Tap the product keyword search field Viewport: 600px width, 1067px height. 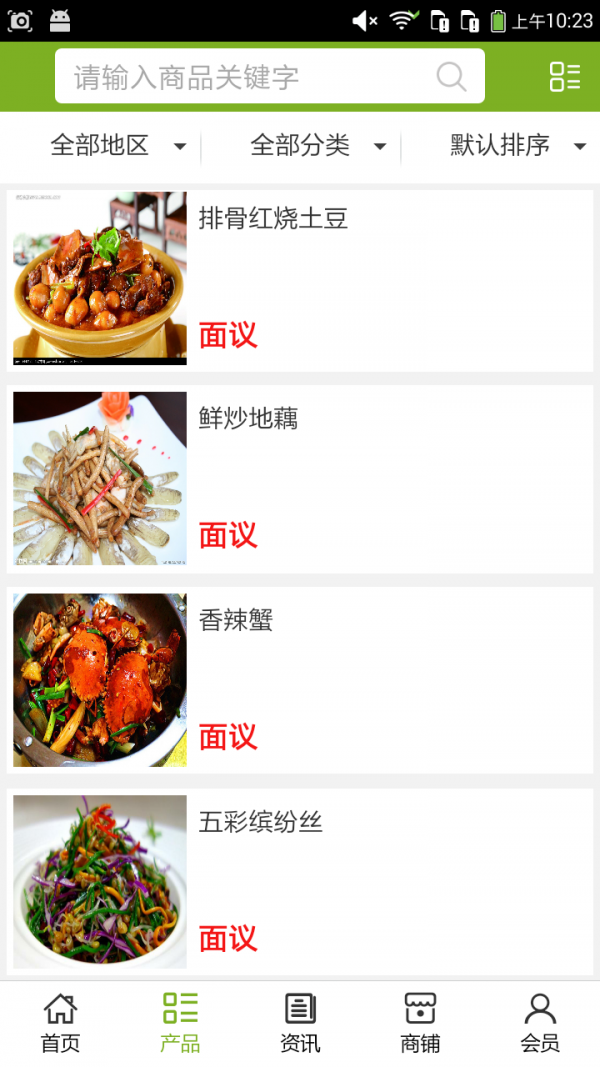pyautogui.click(x=250, y=77)
